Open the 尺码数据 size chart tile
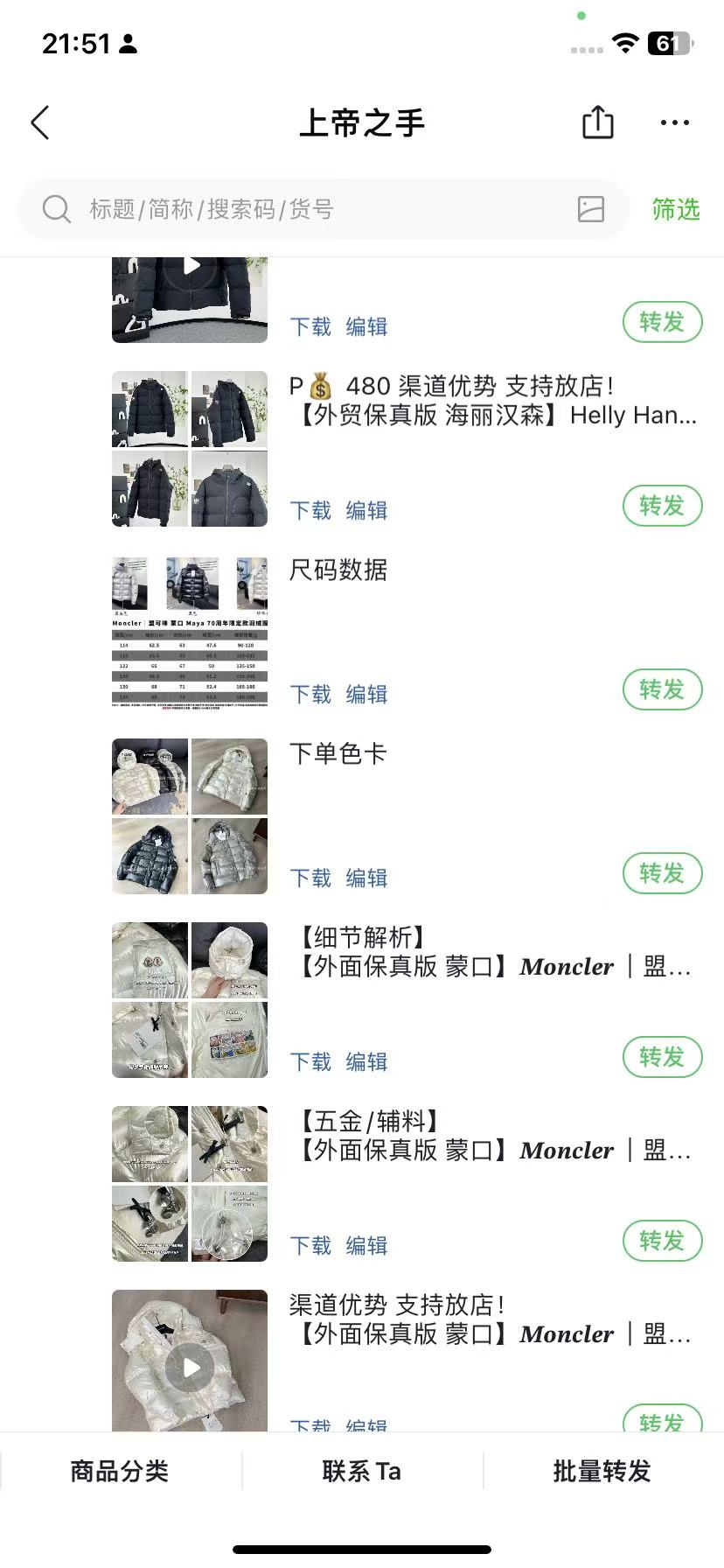The width and height of the screenshot is (724, 1568). point(190,633)
